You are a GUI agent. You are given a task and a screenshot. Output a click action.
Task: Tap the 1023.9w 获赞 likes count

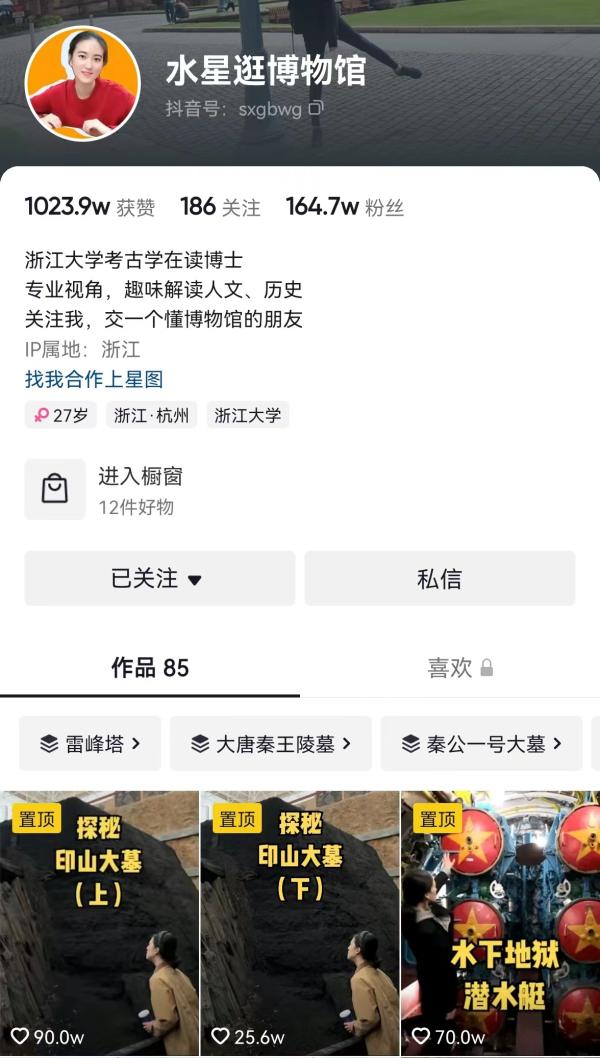pos(89,207)
